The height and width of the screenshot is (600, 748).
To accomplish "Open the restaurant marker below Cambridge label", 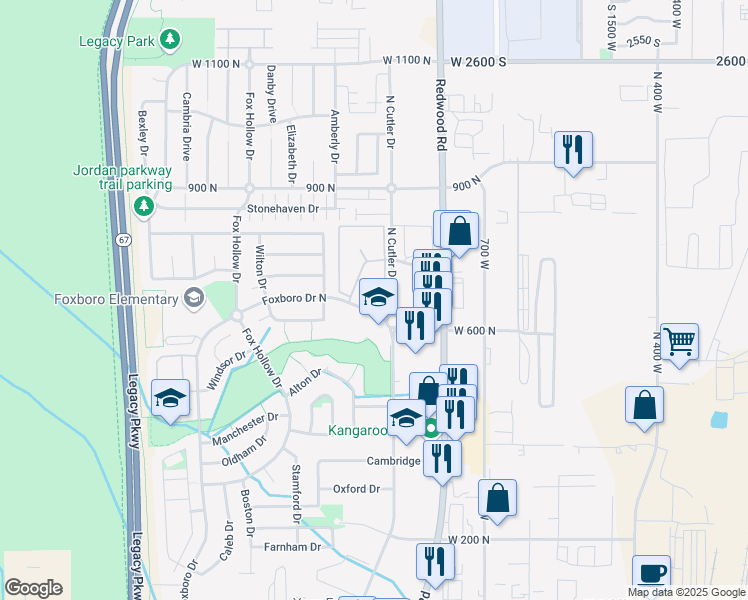I will 442,459.
